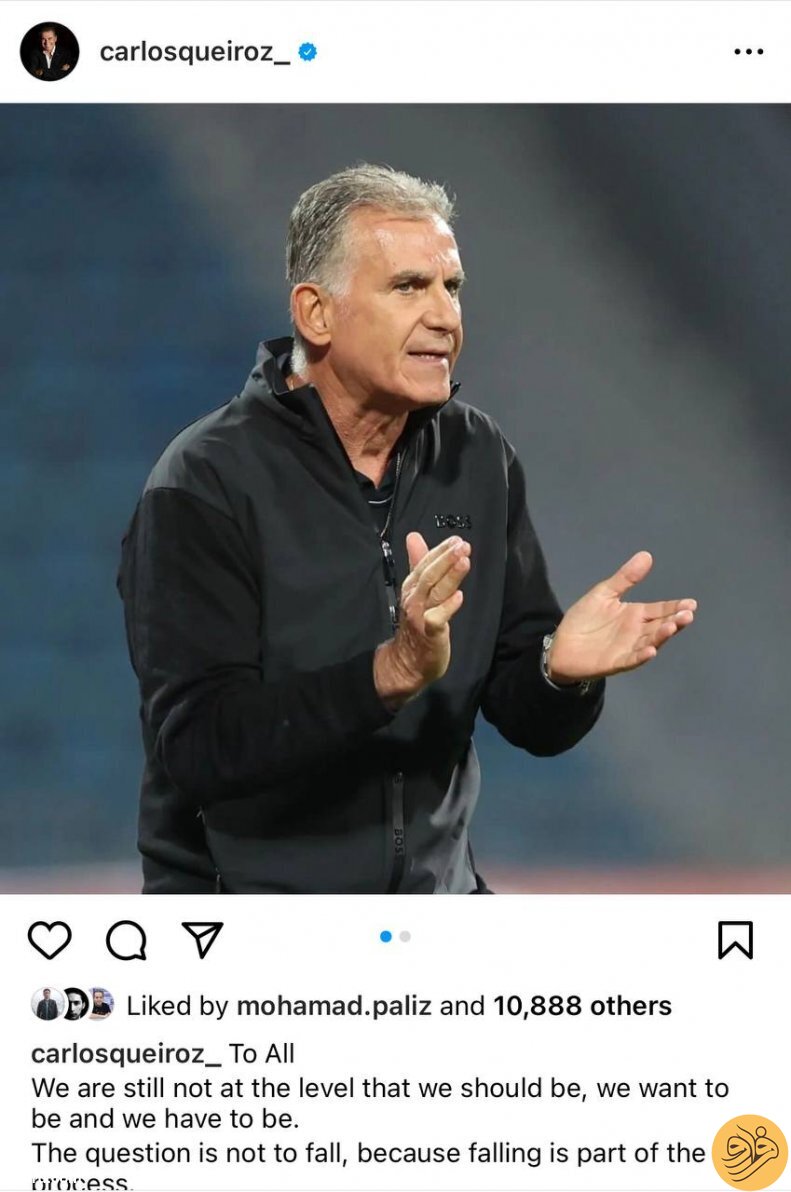Share the post via paper plane icon
The width and height of the screenshot is (791, 1192).
pyautogui.click(x=202, y=940)
